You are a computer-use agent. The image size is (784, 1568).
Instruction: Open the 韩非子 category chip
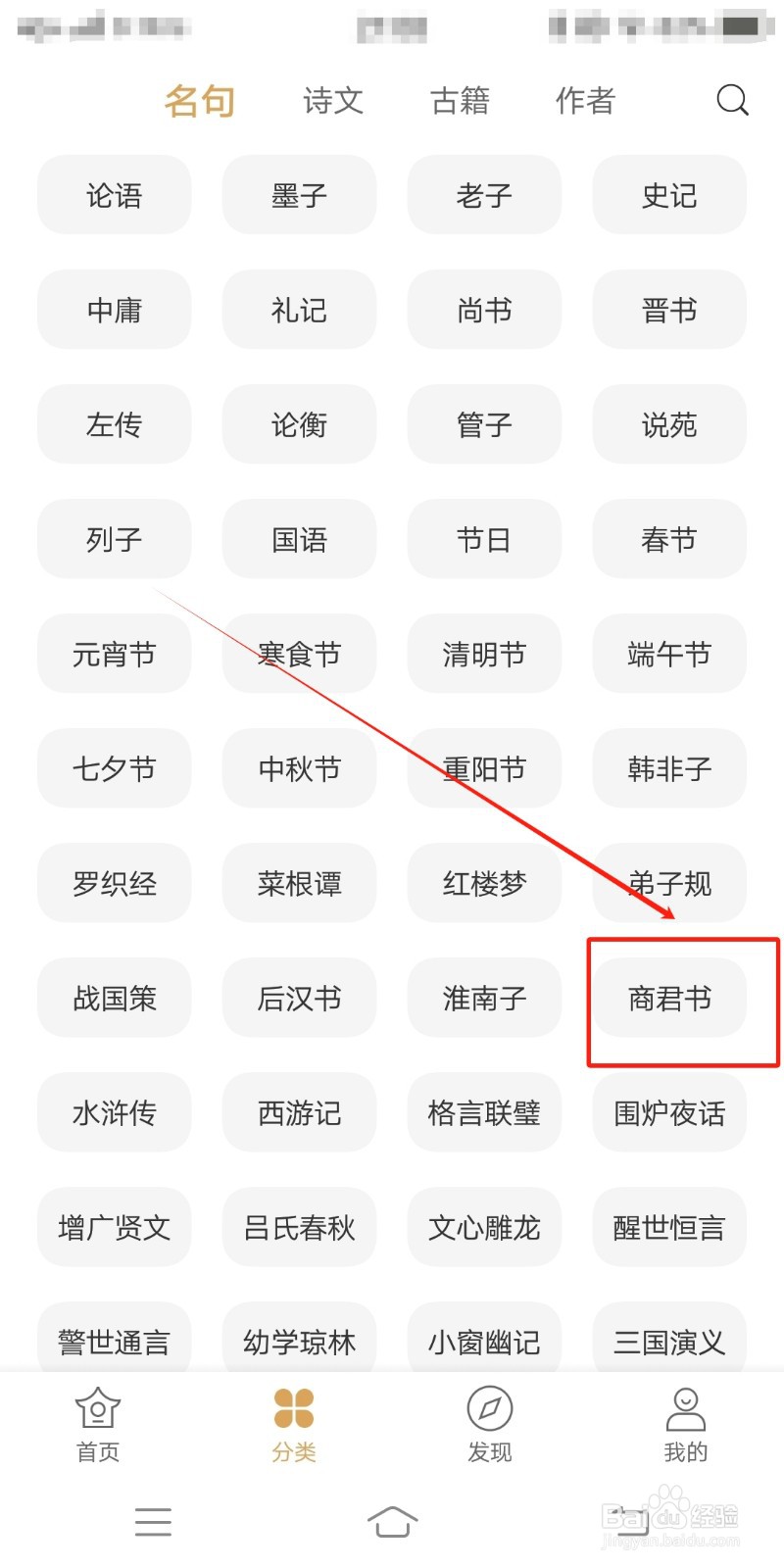pos(669,768)
